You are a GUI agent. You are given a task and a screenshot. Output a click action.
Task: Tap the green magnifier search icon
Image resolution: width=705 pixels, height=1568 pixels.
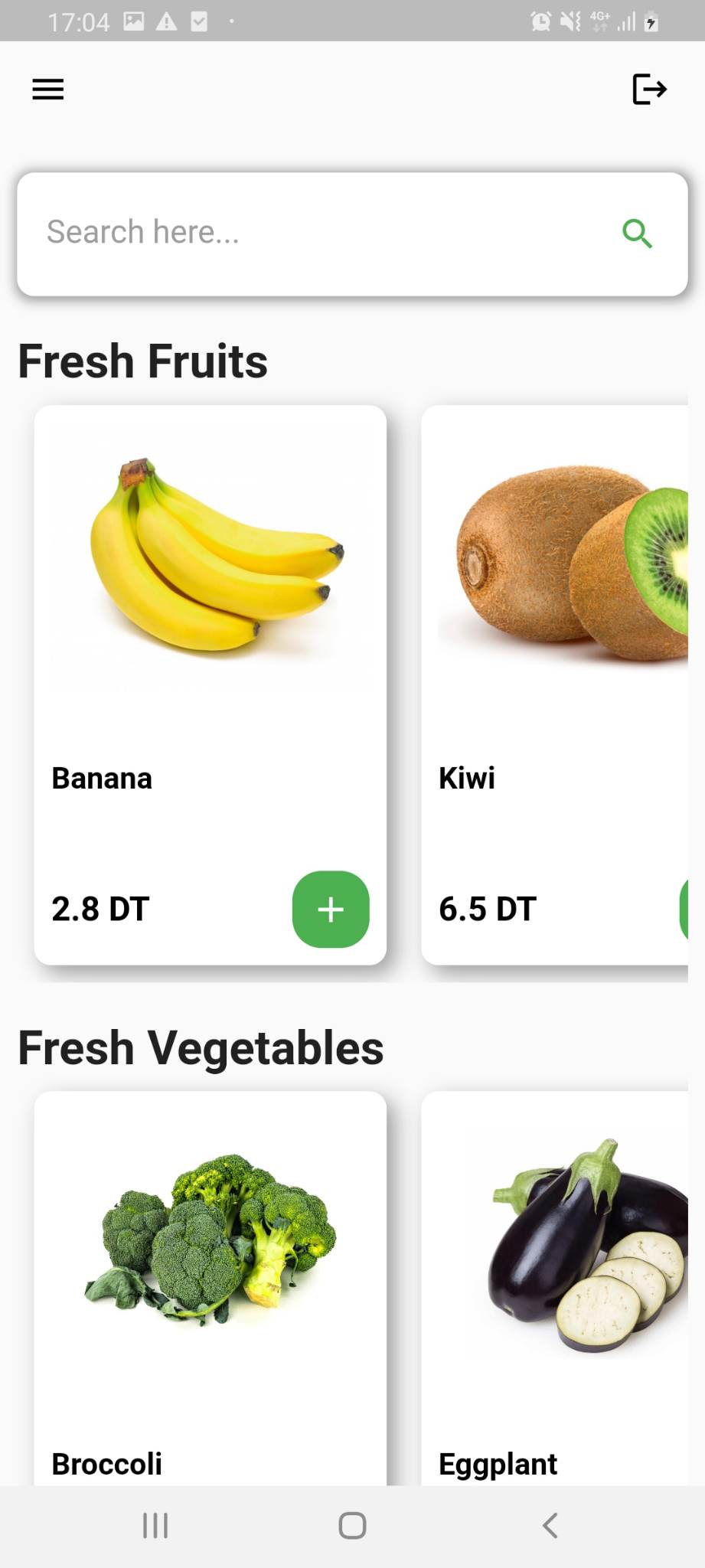tap(637, 234)
